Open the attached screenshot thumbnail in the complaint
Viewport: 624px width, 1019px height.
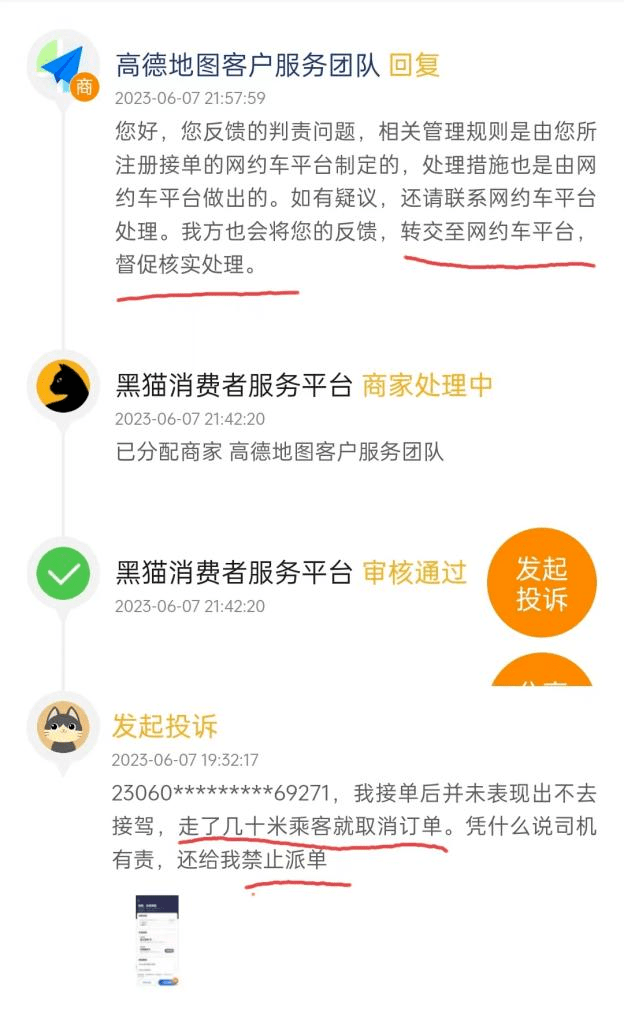click(x=157, y=940)
